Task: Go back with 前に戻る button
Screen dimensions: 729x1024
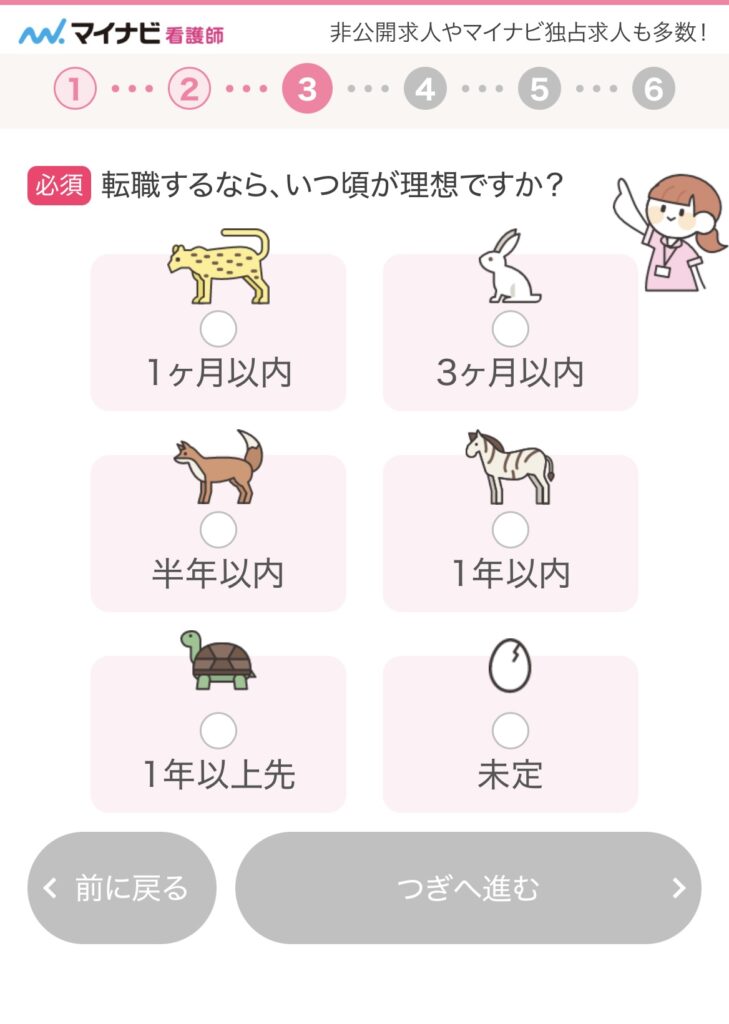Action: click(x=122, y=888)
